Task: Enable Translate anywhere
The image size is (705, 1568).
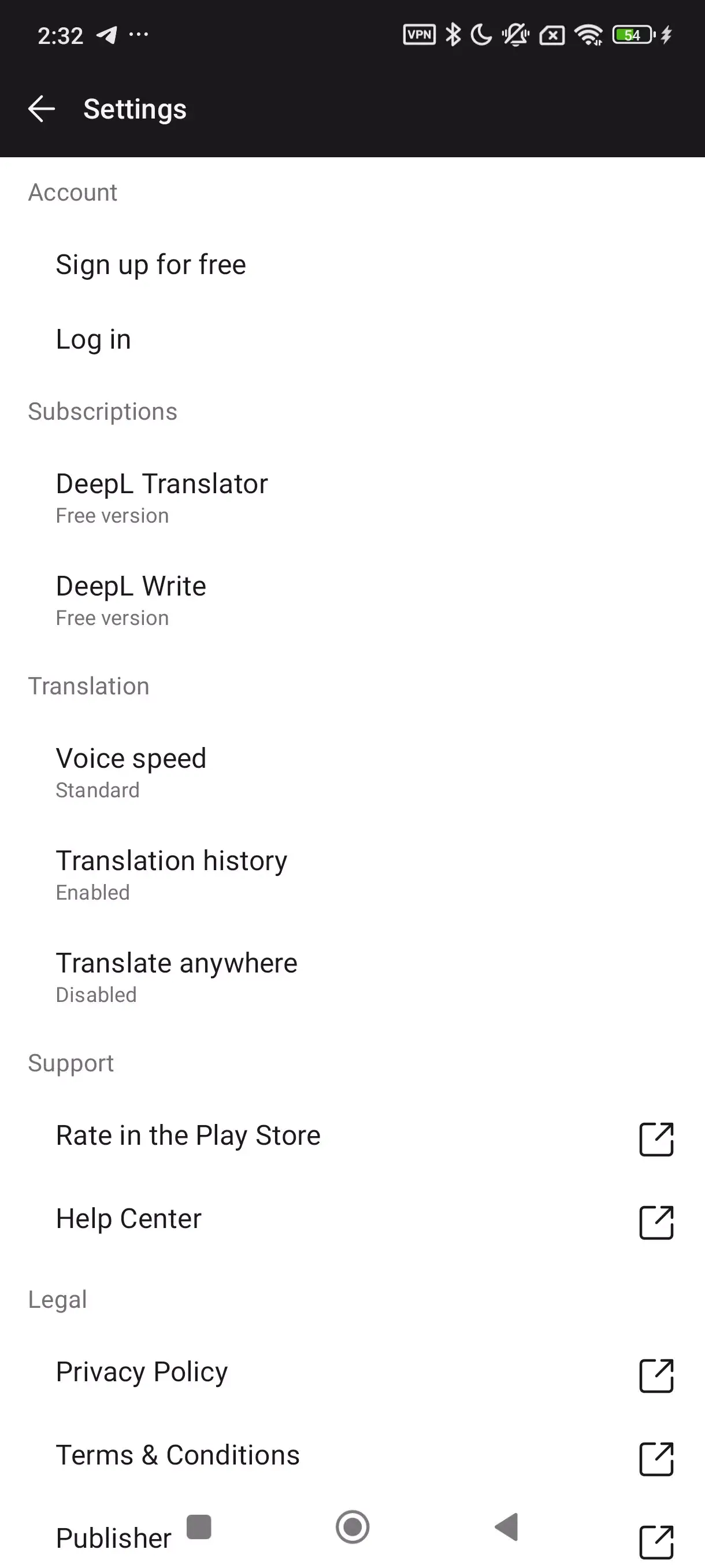Action: [176, 976]
